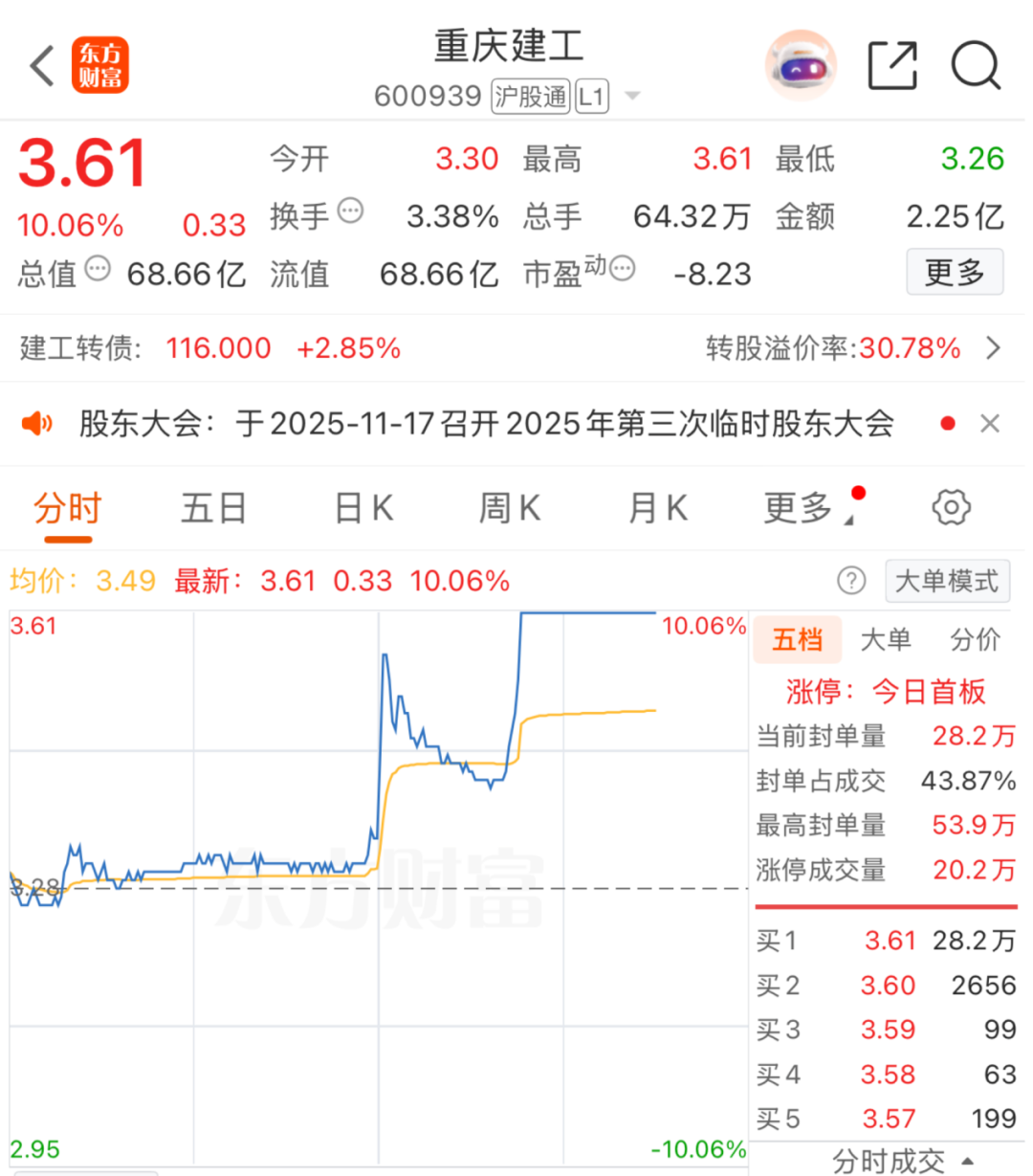Dismiss the shareholder meeting announcement
Screen dimensions: 1033x1176
click(991, 423)
